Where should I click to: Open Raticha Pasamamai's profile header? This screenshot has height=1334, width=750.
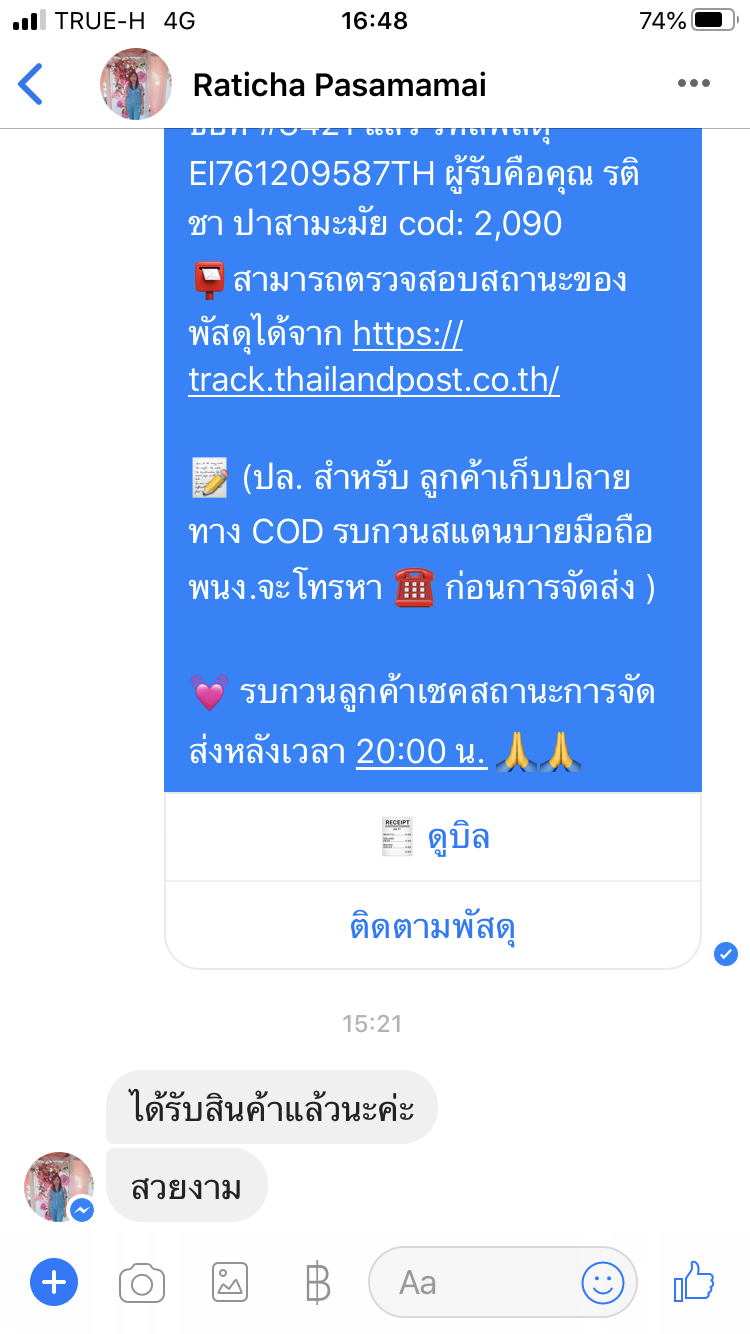[x=338, y=85]
